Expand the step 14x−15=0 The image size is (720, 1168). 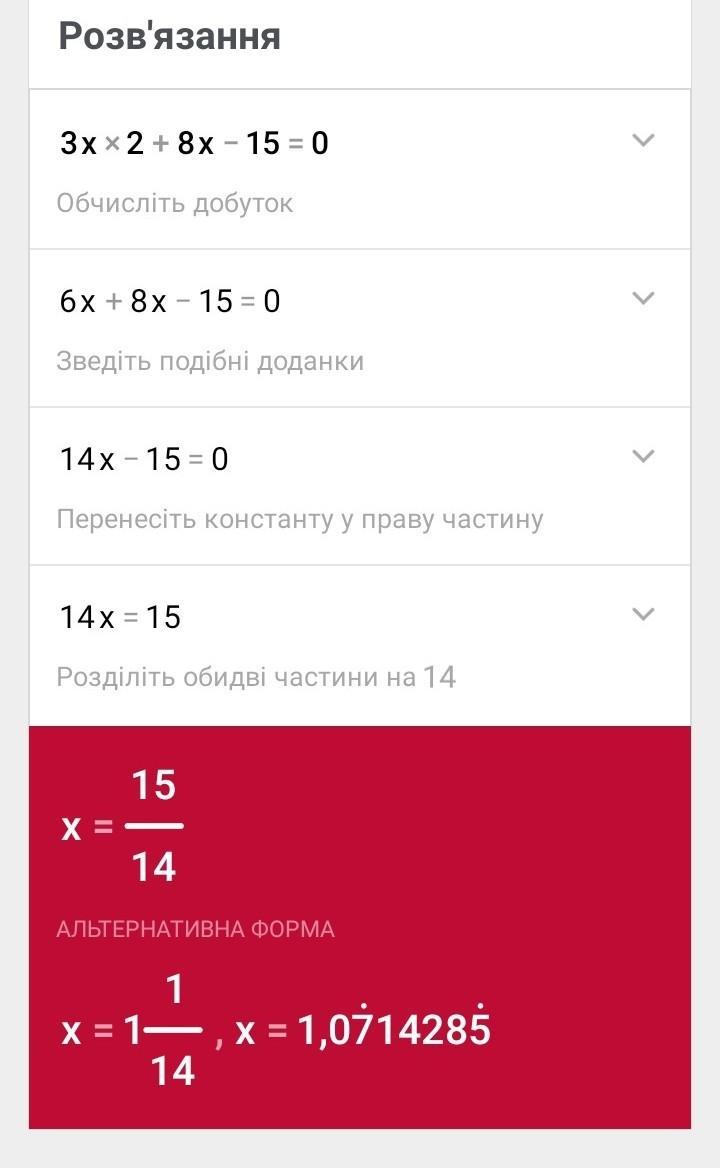coord(644,457)
